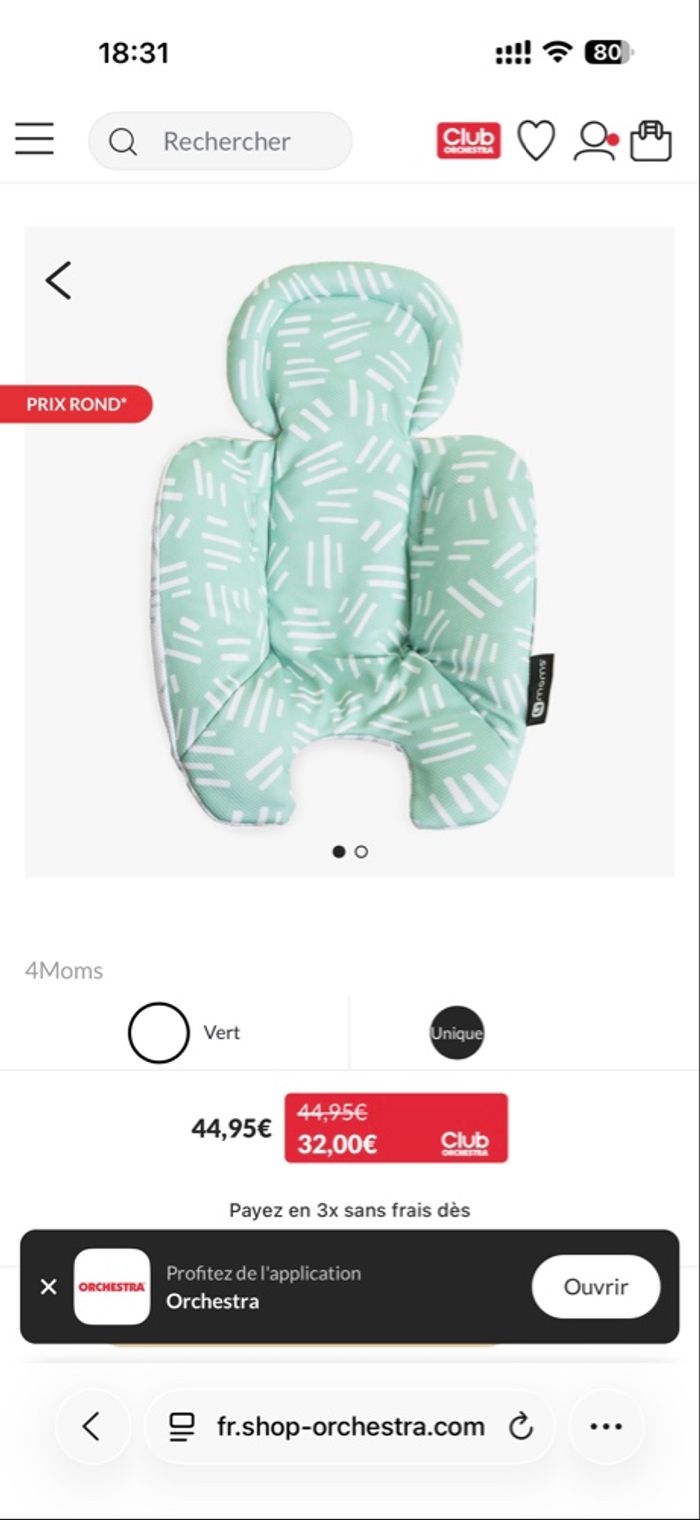Select the Vert color swatch
700x1520 pixels.
click(158, 1033)
